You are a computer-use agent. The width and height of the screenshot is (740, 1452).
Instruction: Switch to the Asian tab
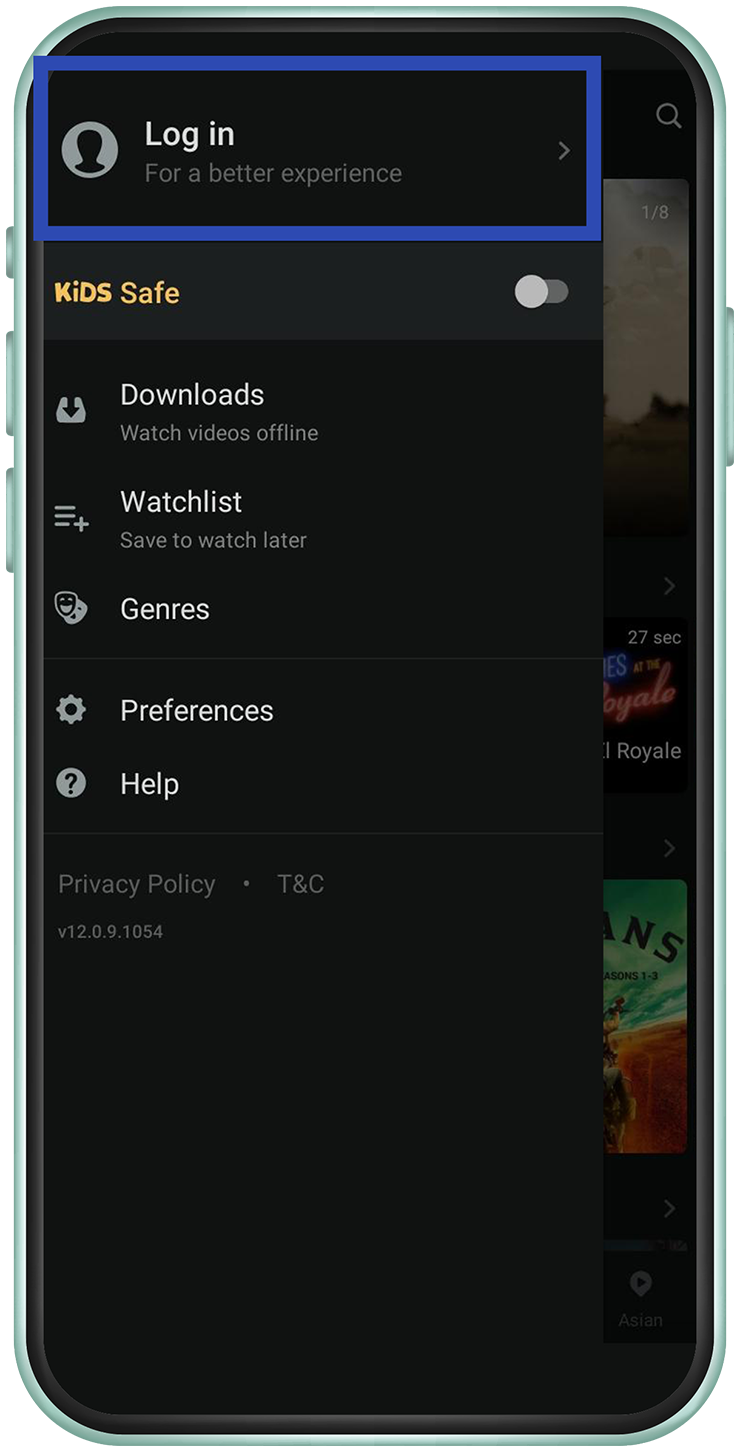pyautogui.click(x=640, y=1298)
